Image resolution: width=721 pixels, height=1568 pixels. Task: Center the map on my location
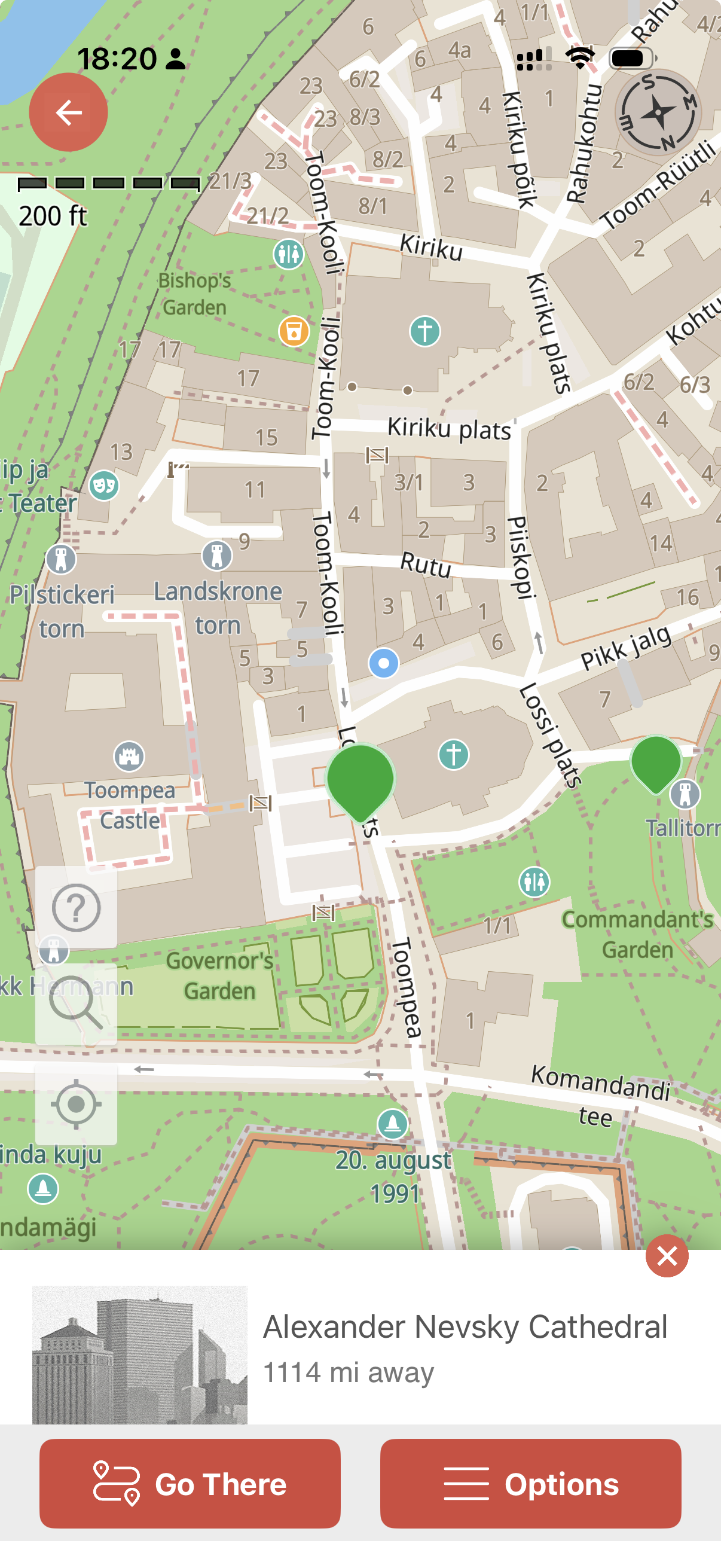pos(76,1103)
